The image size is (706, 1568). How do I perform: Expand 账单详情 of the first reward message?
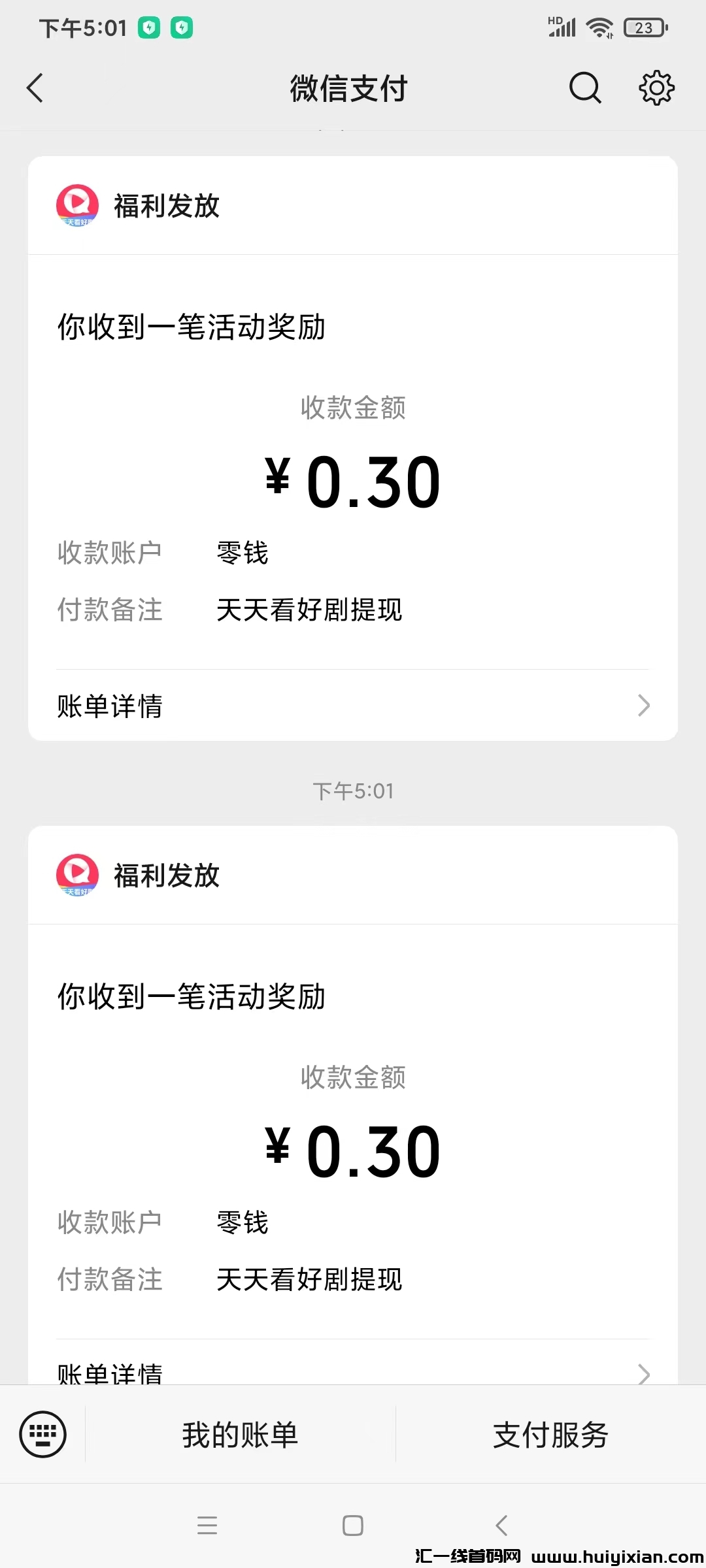(109, 706)
